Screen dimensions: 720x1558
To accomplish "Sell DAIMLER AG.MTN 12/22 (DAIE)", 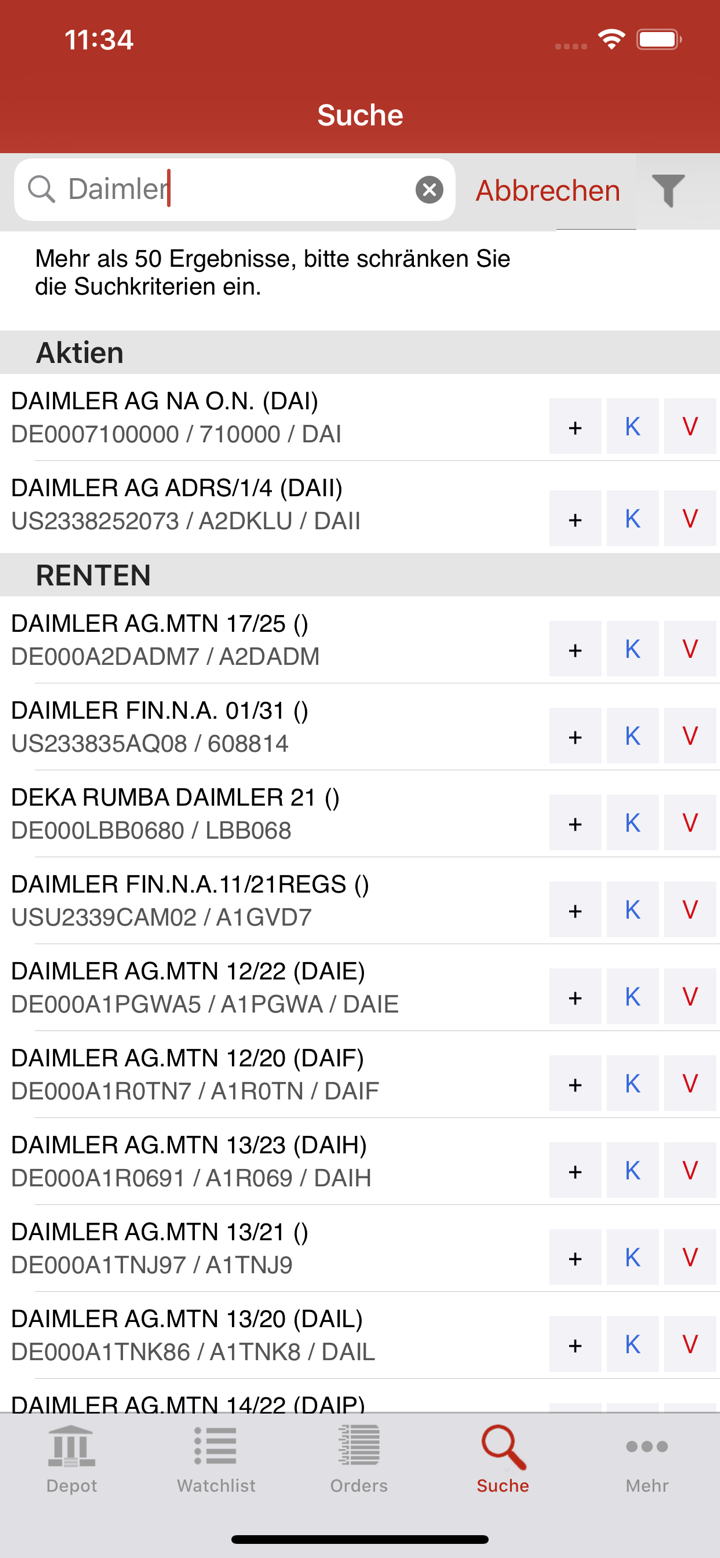I will pos(690,996).
